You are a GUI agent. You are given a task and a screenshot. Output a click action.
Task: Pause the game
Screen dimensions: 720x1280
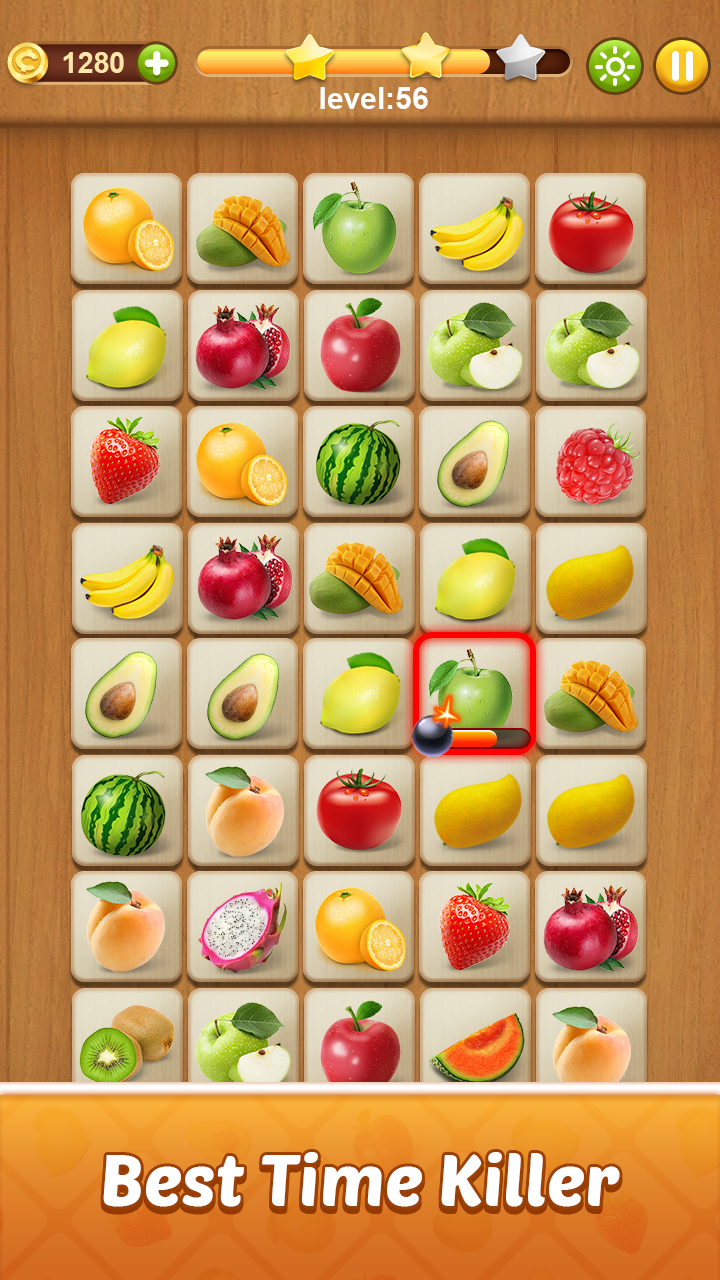(681, 66)
